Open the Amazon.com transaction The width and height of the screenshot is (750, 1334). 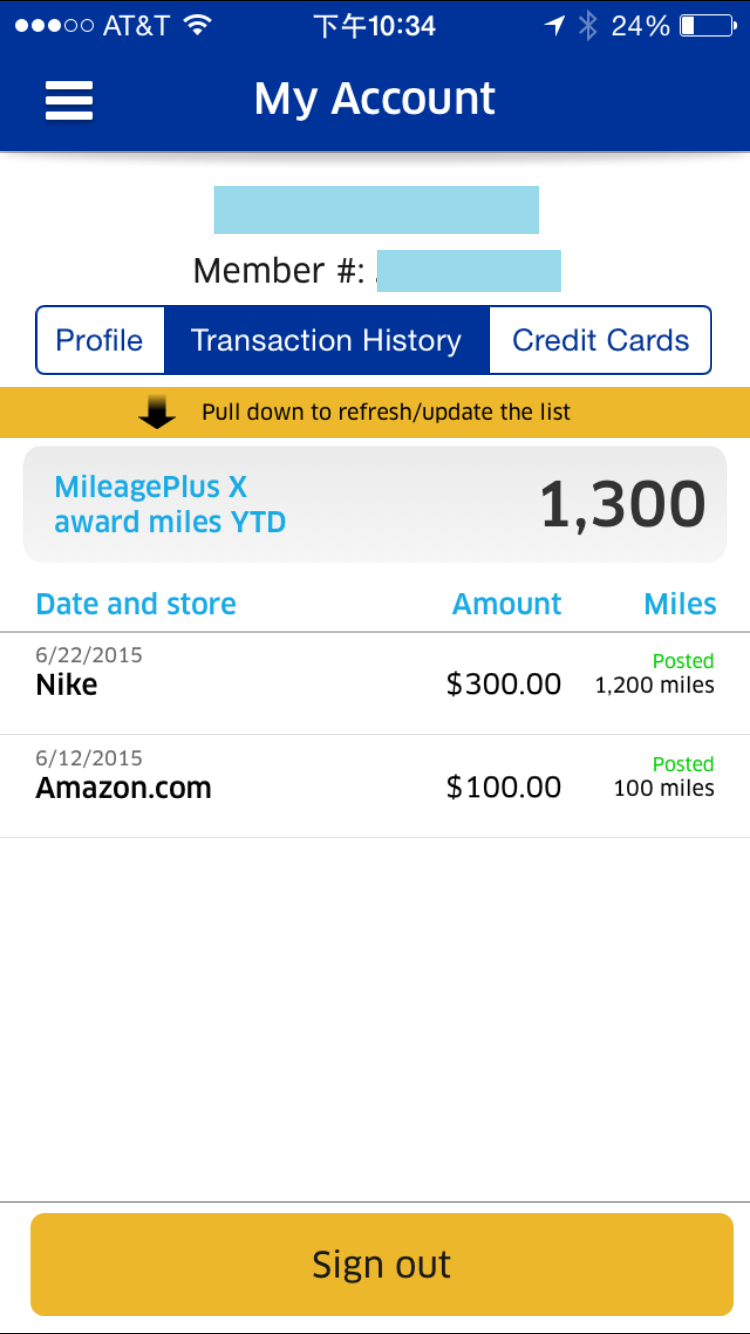pos(375,787)
